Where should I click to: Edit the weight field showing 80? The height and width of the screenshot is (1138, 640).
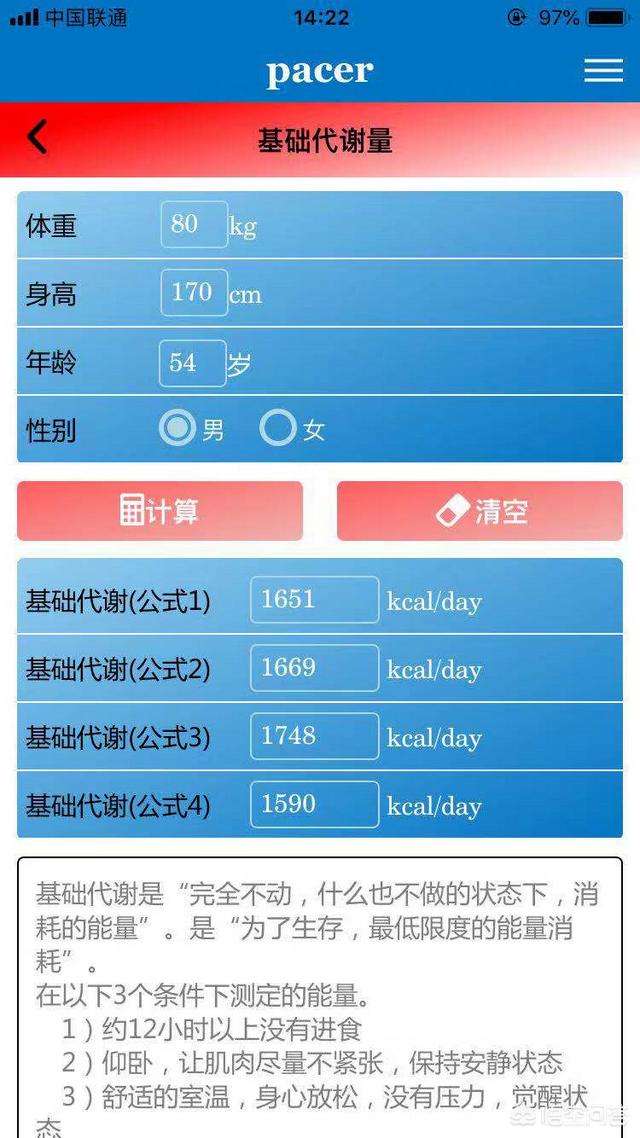[x=194, y=224]
